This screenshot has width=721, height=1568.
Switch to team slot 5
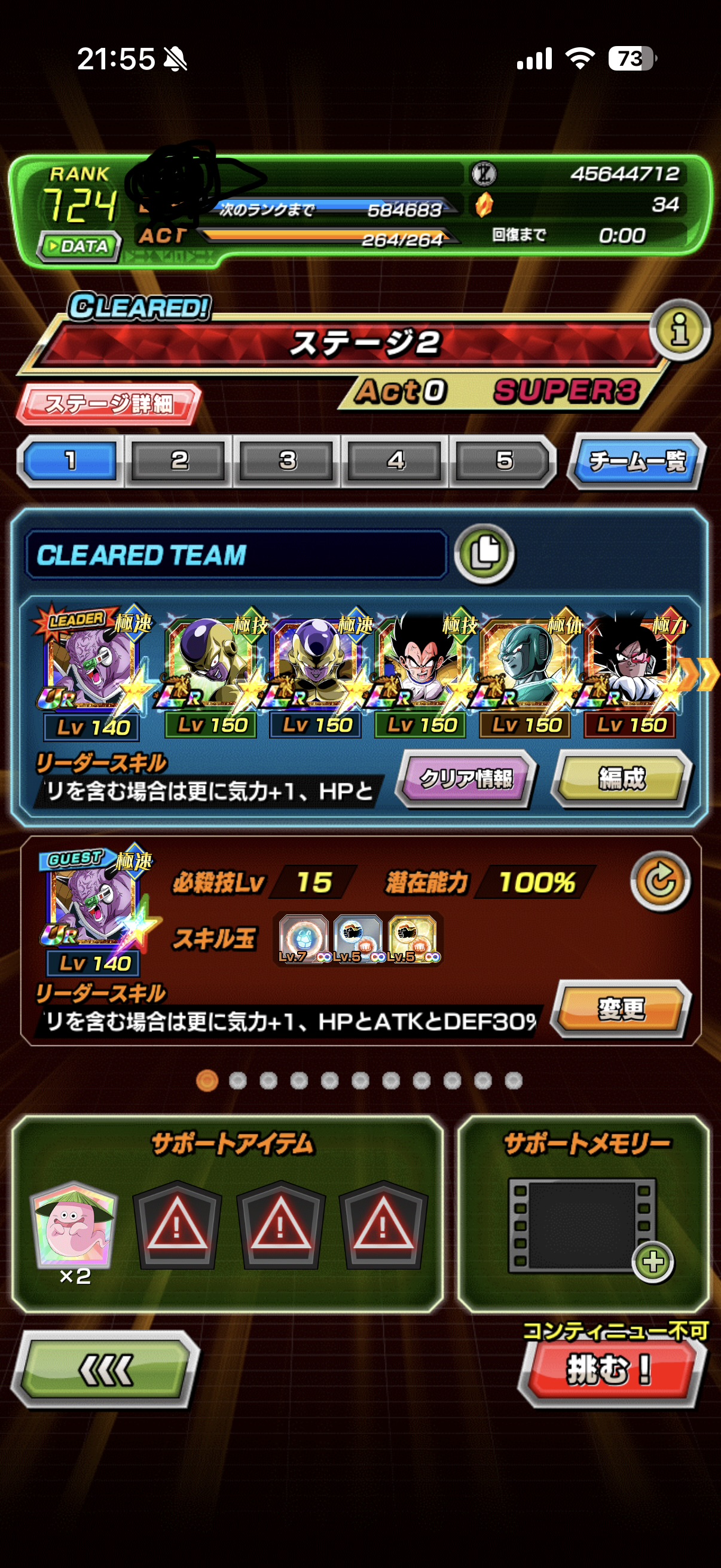(504, 461)
